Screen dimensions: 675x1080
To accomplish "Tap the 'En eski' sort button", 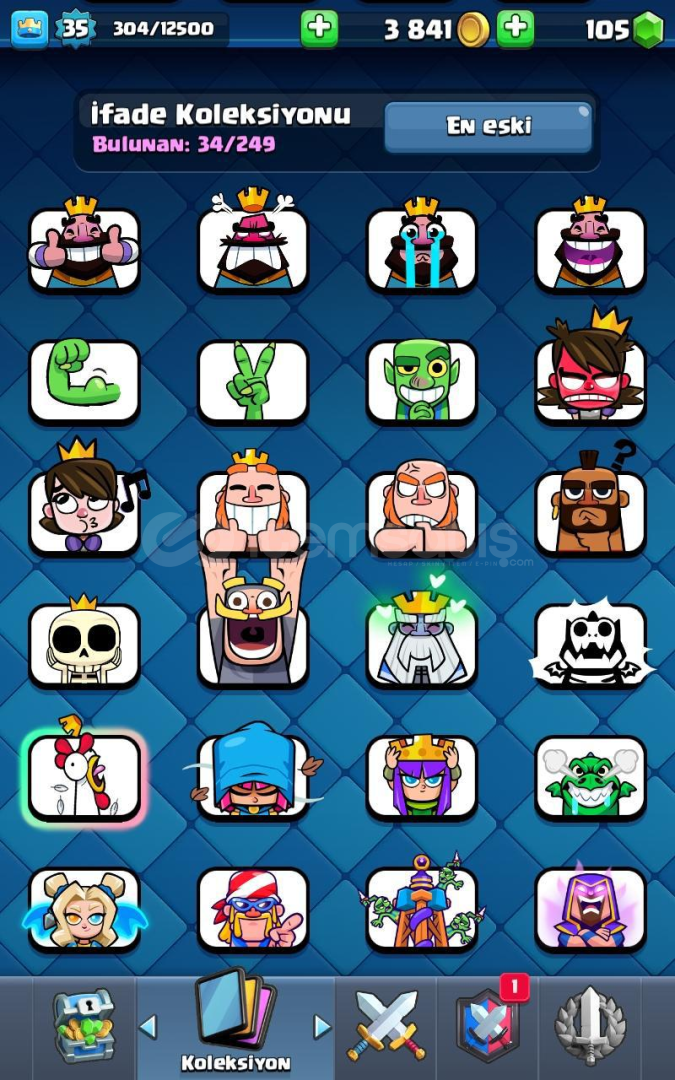I will pos(488,127).
